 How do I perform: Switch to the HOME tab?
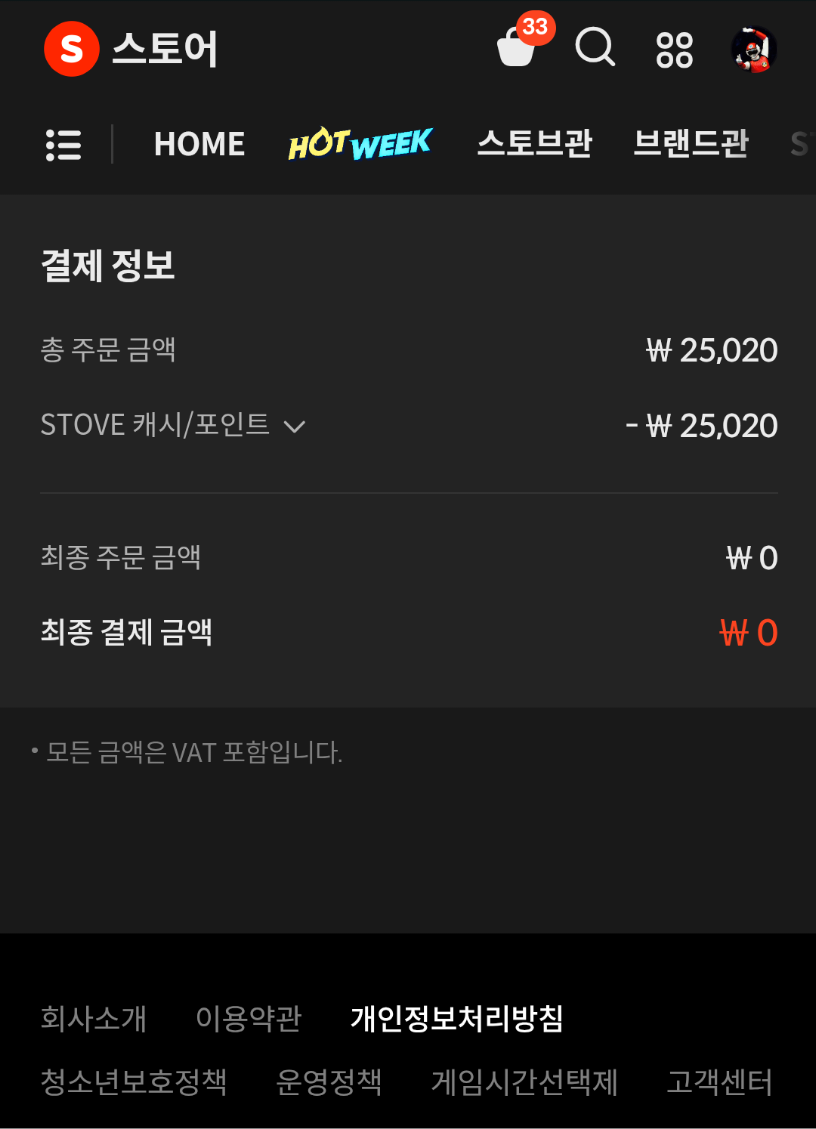[x=199, y=144]
